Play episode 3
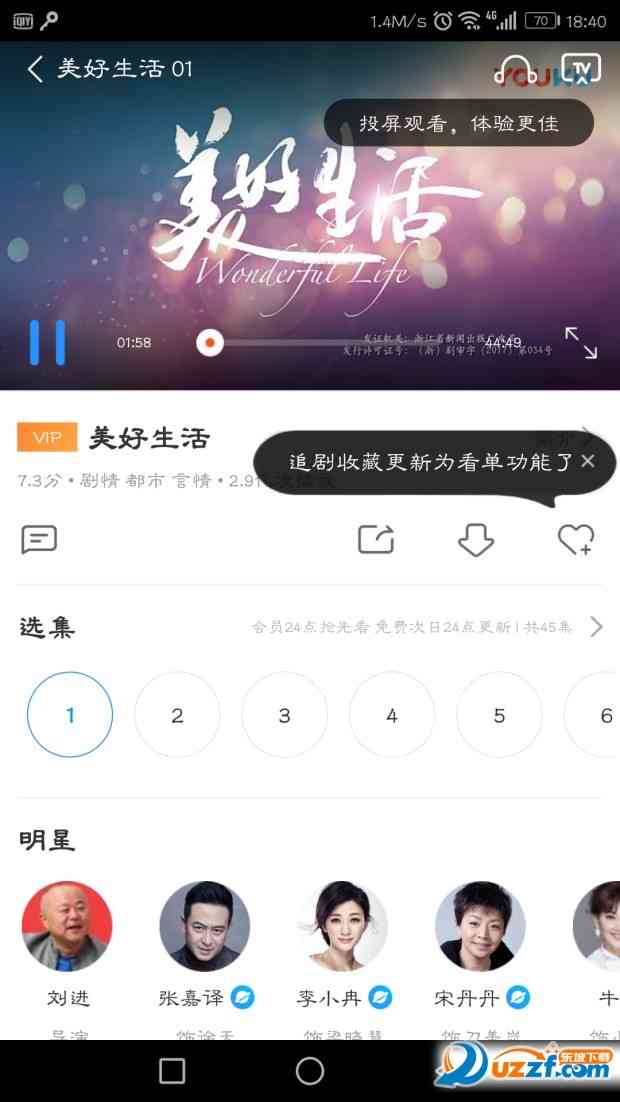This screenshot has height=1102, width=620. tap(284, 715)
